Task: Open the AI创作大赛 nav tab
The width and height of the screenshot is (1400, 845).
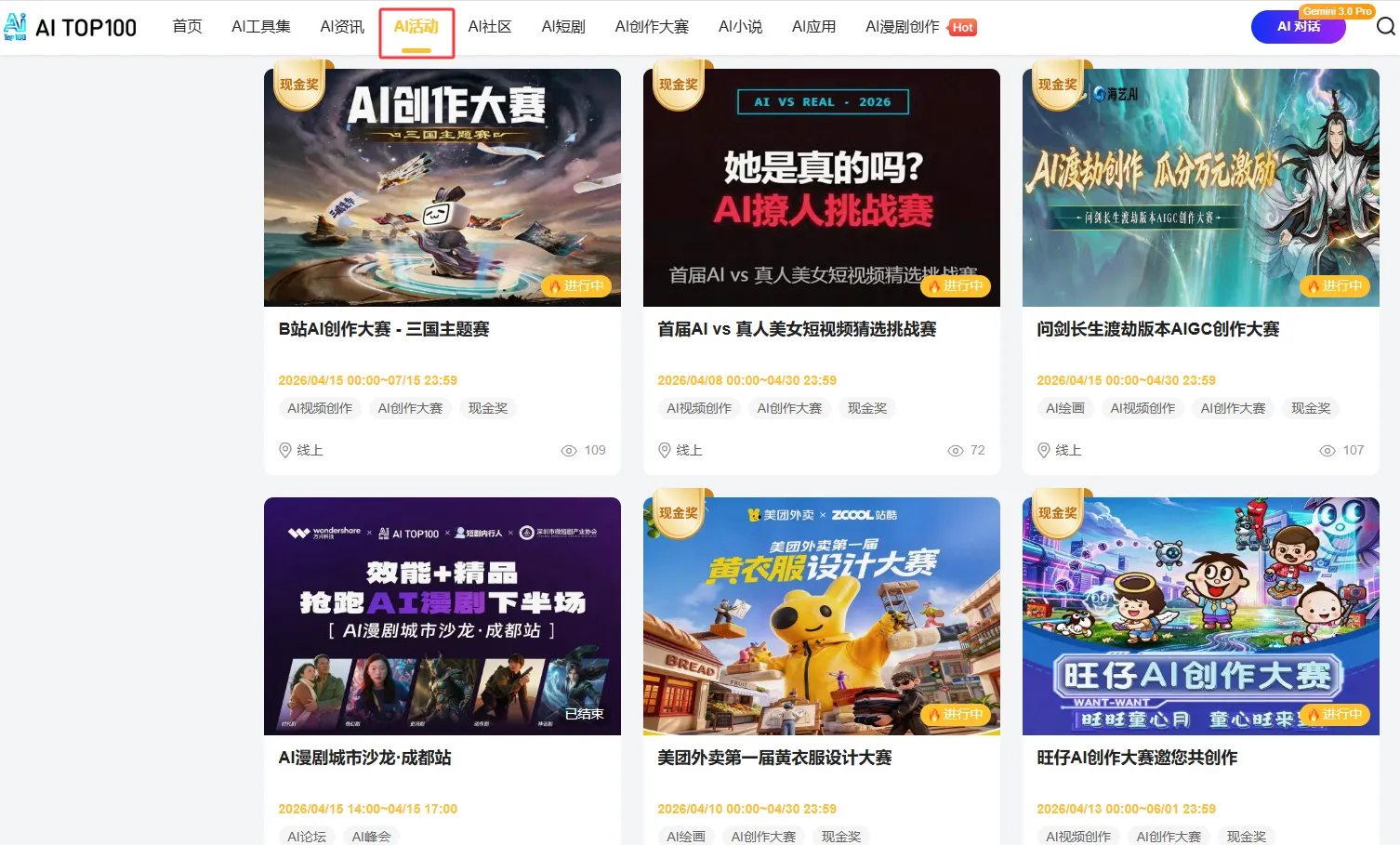Action: click(x=652, y=27)
